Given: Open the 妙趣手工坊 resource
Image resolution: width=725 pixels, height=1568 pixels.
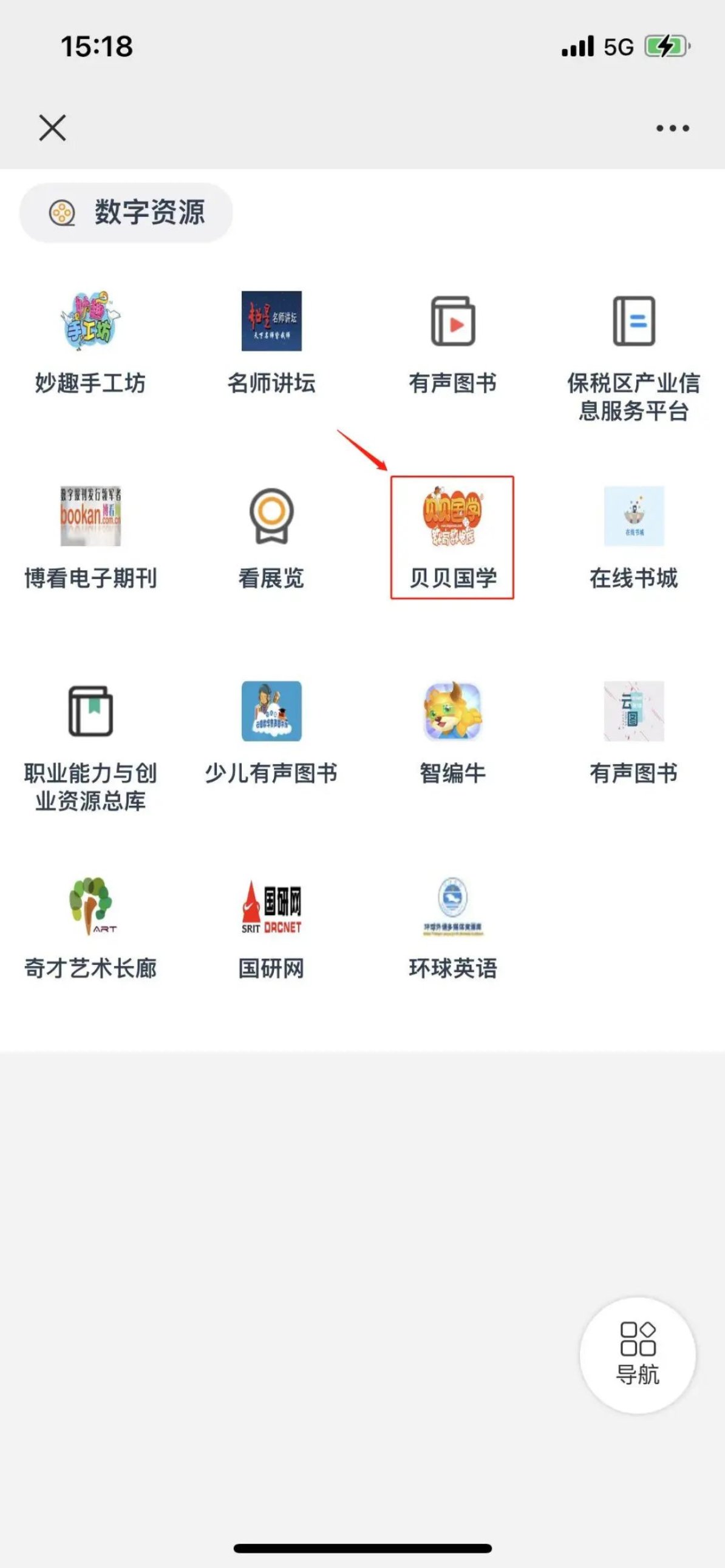Looking at the screenshot, I should click(x=90, y=342).
